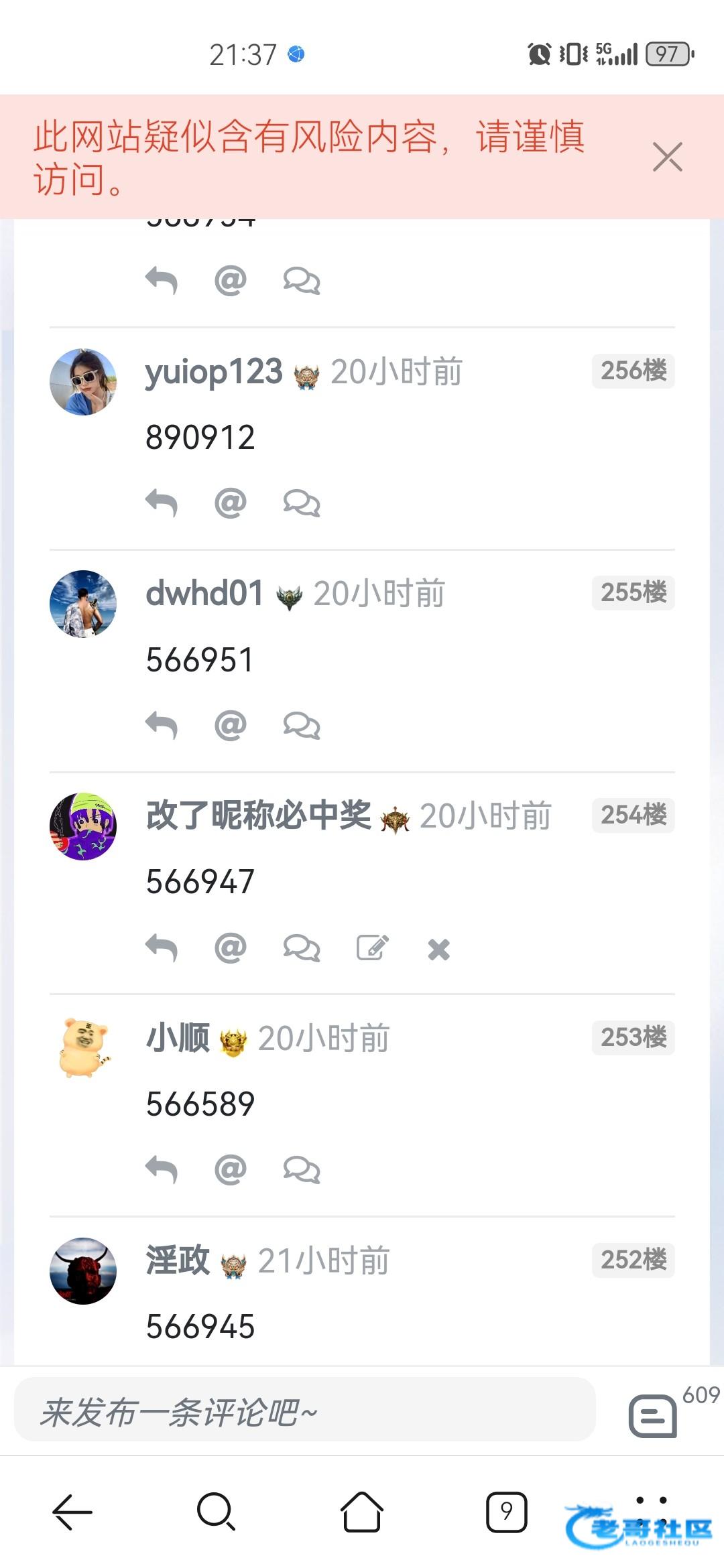Go back with the browser back arrow

72,1512
